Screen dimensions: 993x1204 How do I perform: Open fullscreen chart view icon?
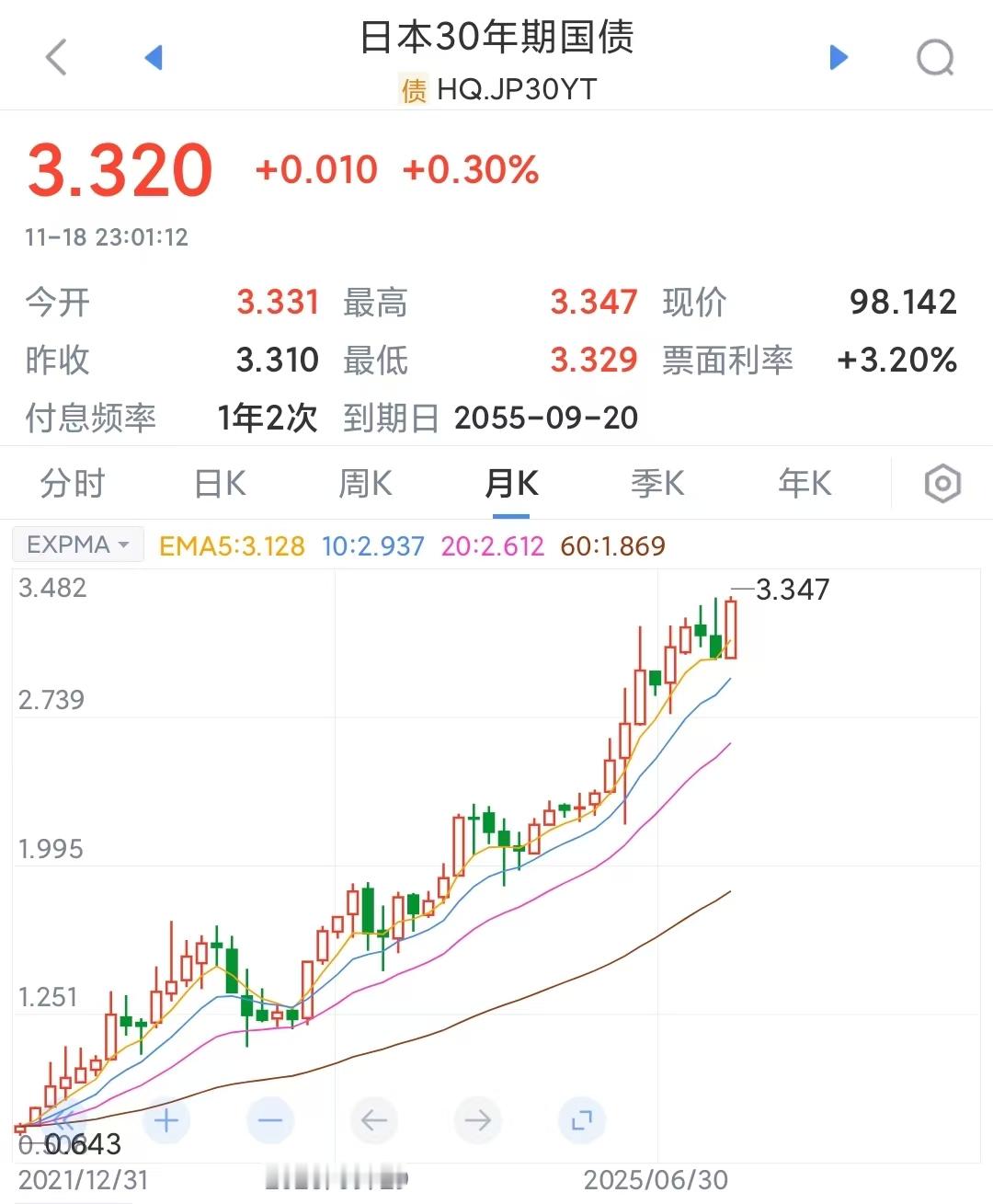581,1120
